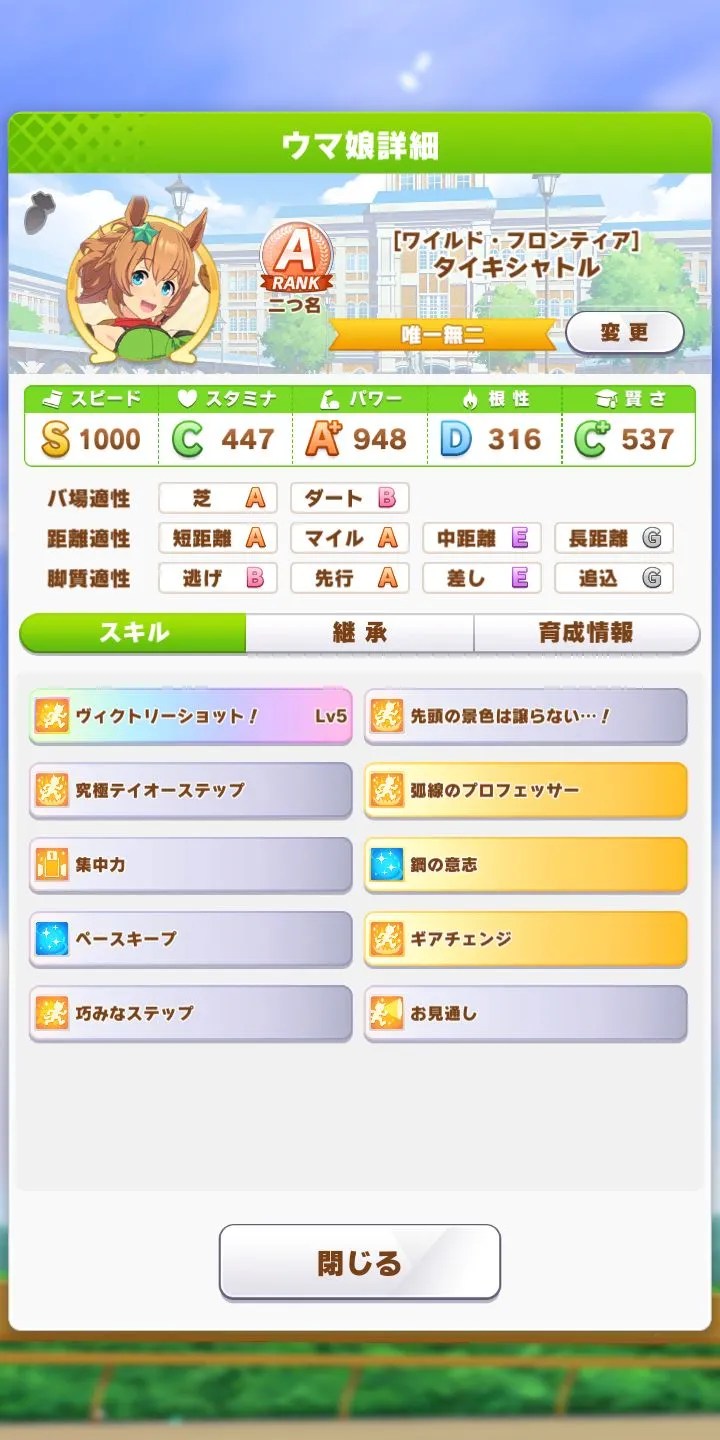The width and height of the screenshot is (720, 1440).
Task: Tap the skill icon beside ヴィクトリーショット！
Action: pos(51,715)
